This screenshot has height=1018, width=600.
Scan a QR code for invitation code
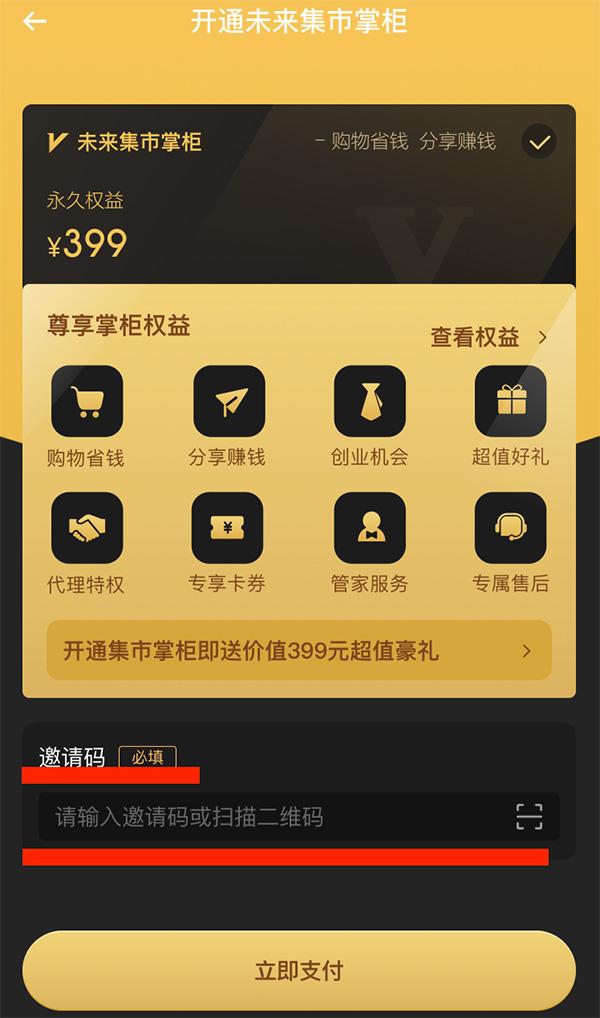[529, 817]
